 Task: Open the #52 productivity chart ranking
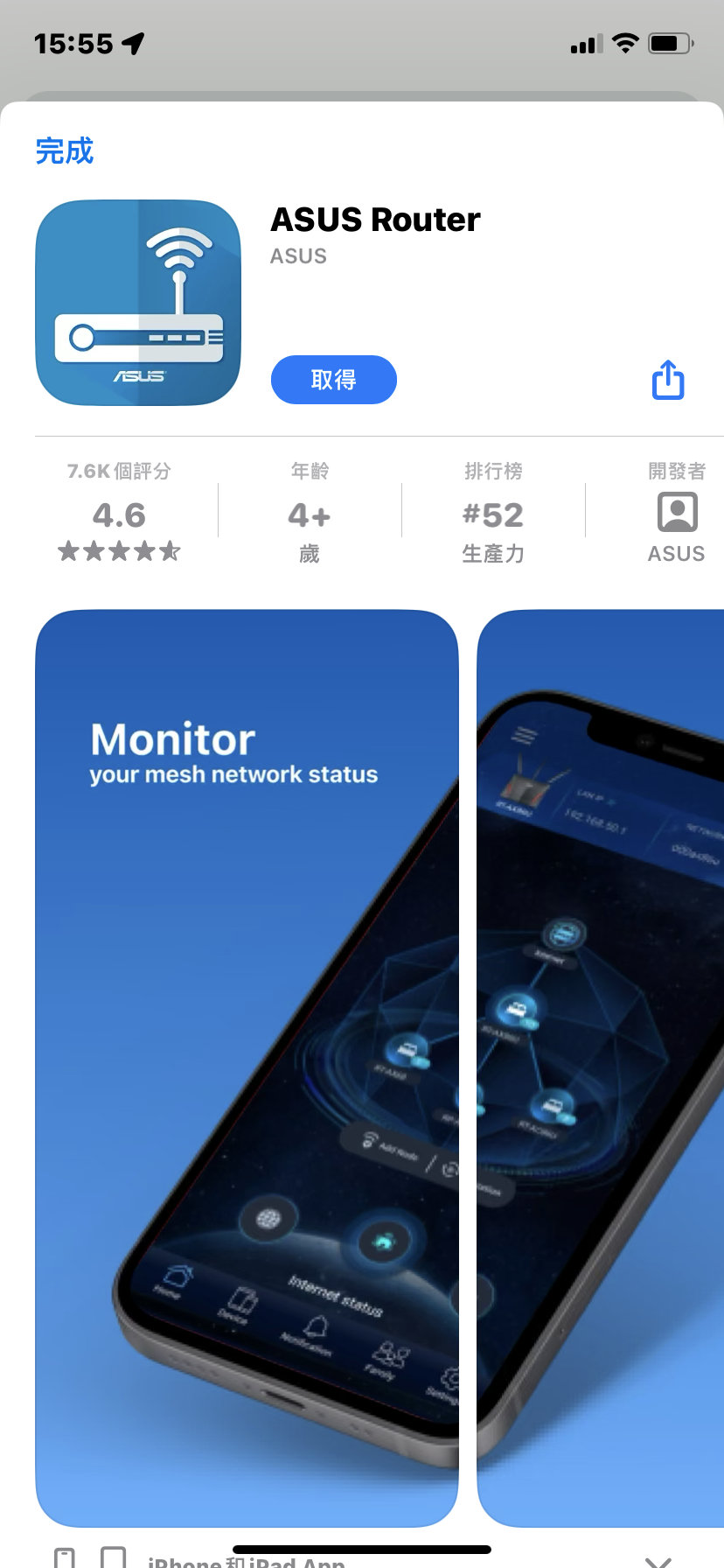(x=492, y=515)
